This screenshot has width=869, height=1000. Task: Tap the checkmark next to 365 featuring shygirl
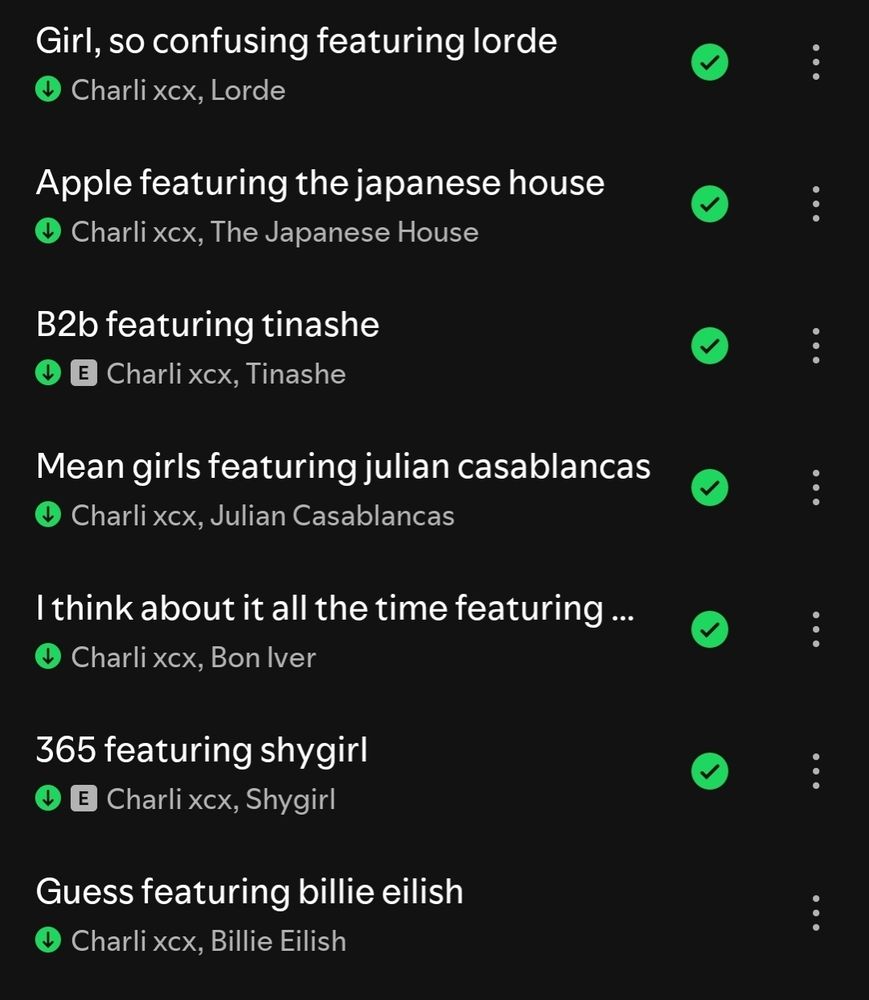click(710, 771)
